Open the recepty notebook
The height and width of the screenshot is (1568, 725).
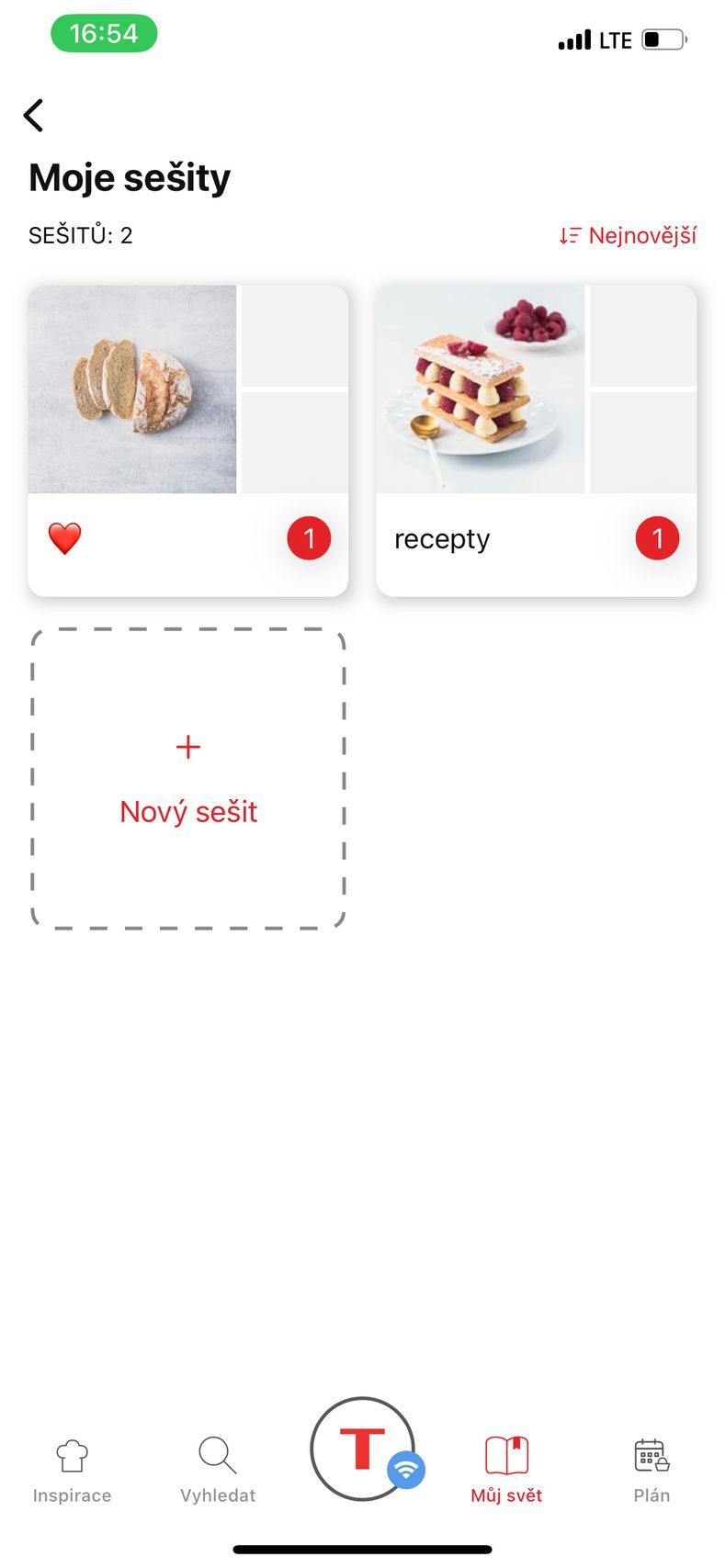tap(536, 441)
